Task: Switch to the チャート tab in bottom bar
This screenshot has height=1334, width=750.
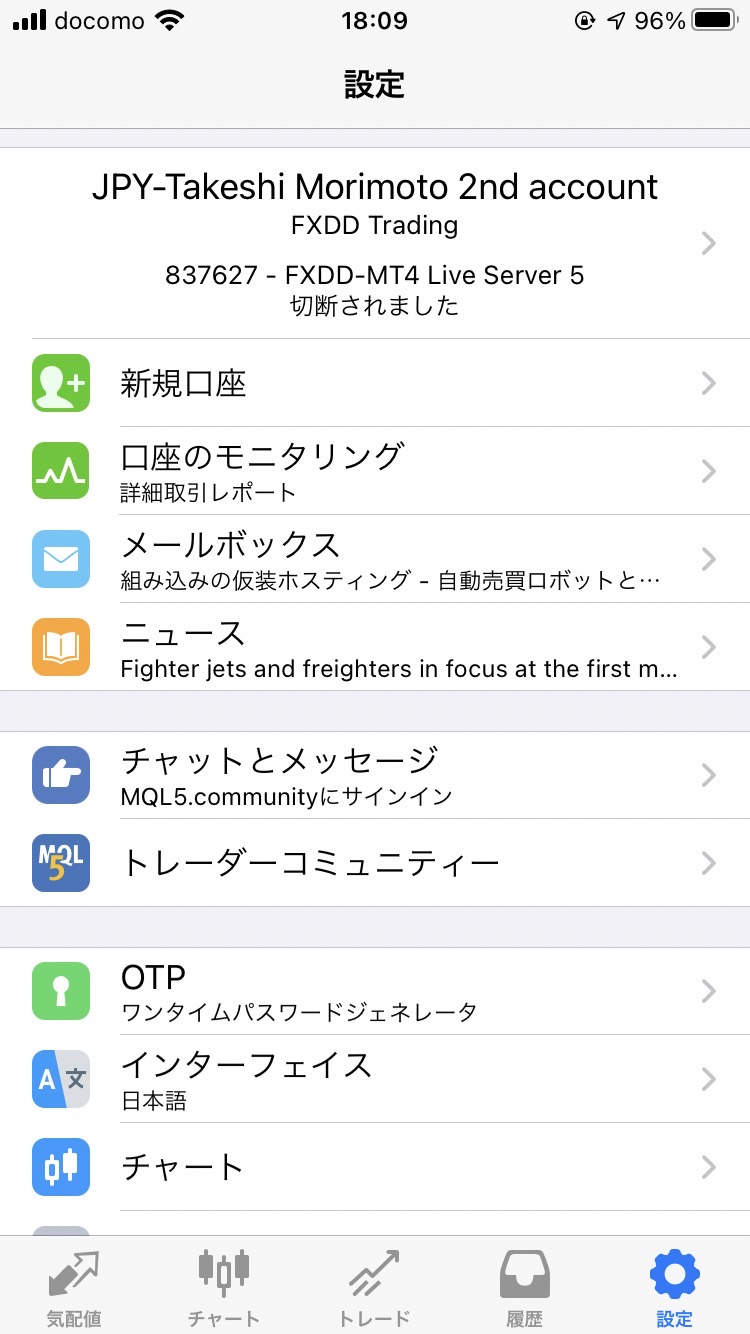Action: click(x=224, y=1287)
